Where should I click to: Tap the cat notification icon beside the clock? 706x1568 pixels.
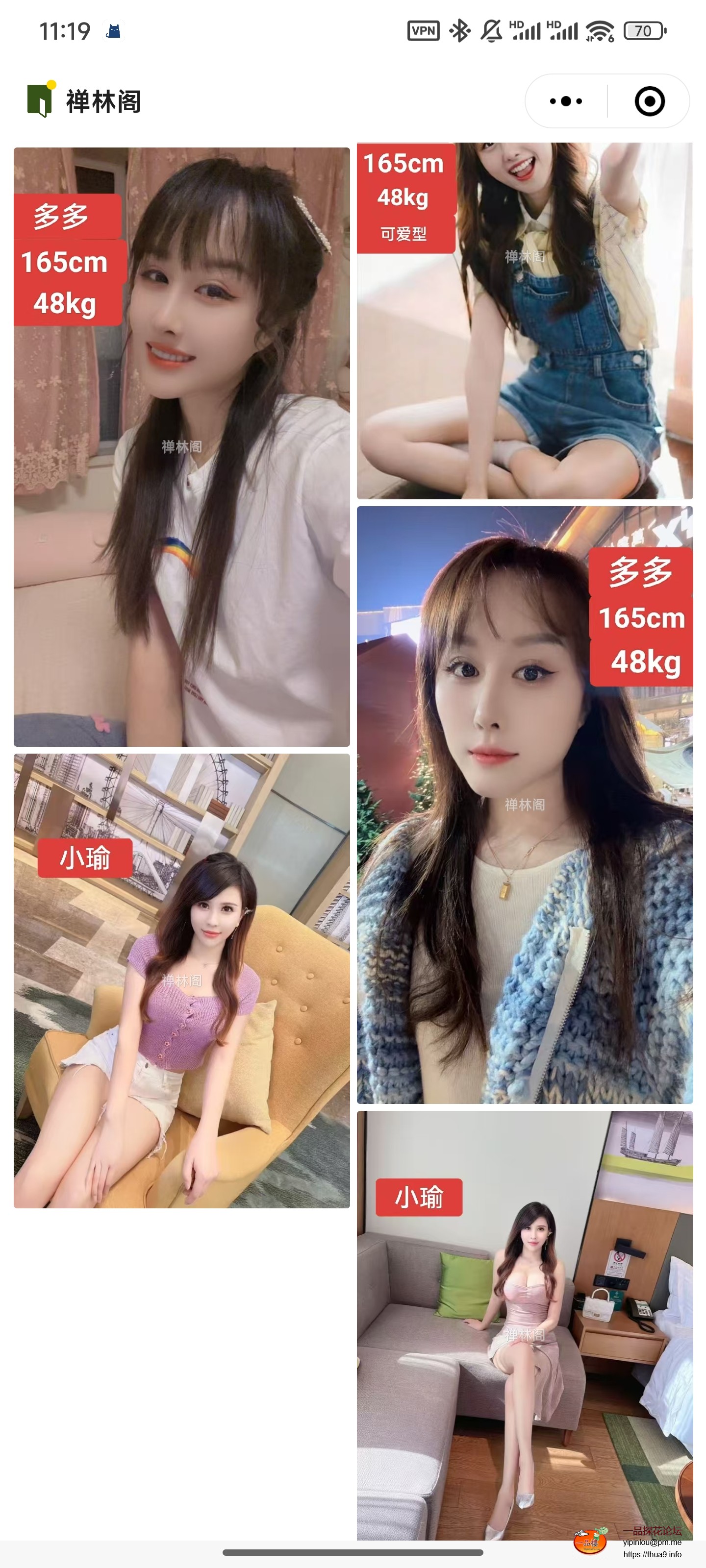113,30
